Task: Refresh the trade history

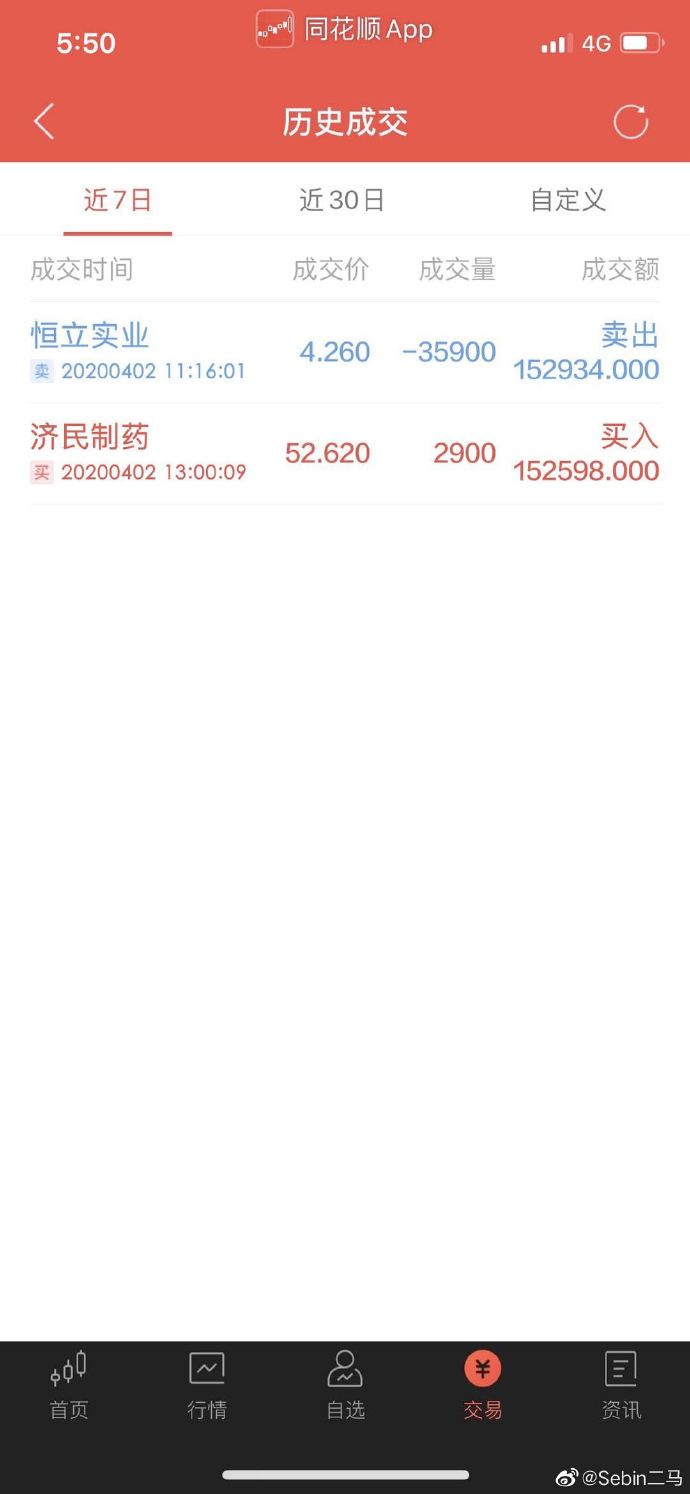Action: click(630, 122)
